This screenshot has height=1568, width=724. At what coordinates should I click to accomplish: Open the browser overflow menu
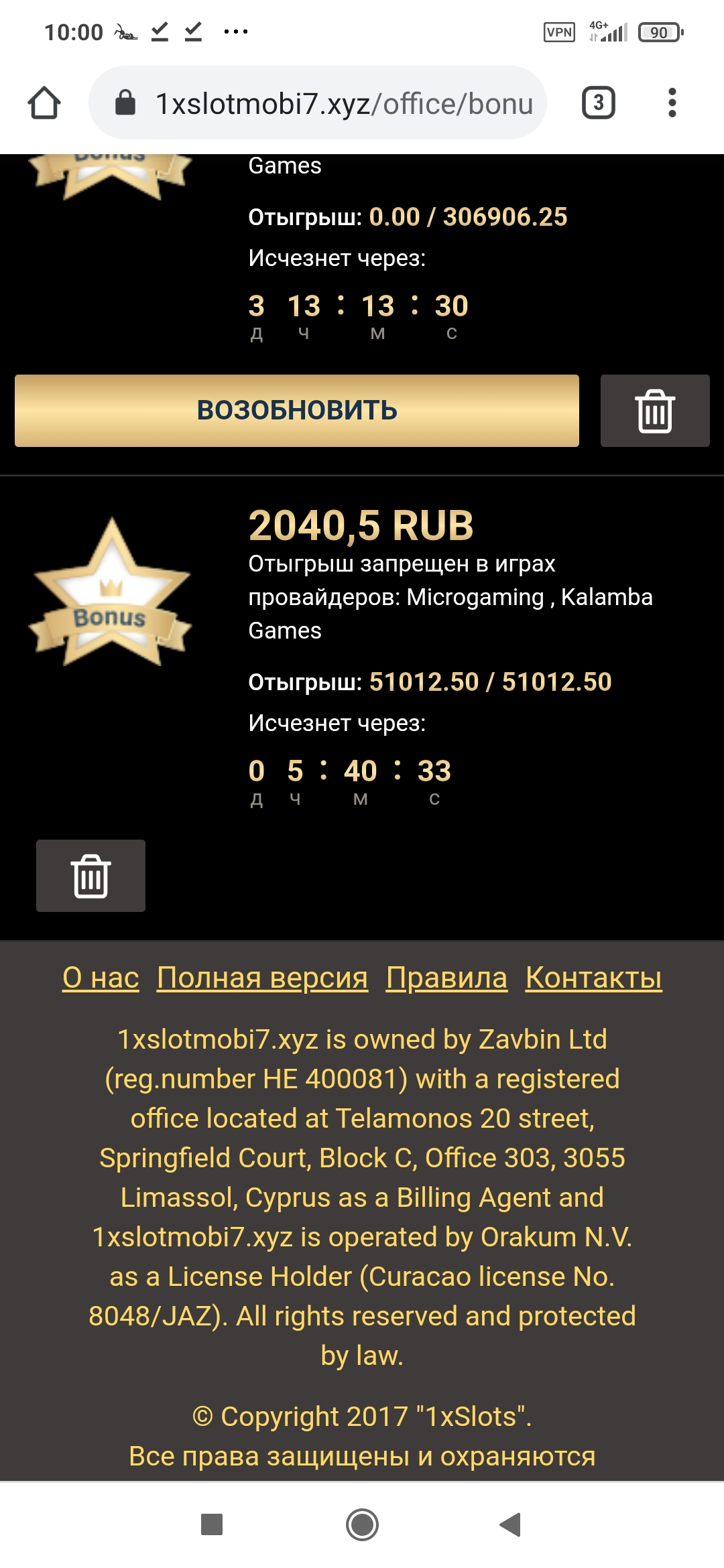pos(672,103)
